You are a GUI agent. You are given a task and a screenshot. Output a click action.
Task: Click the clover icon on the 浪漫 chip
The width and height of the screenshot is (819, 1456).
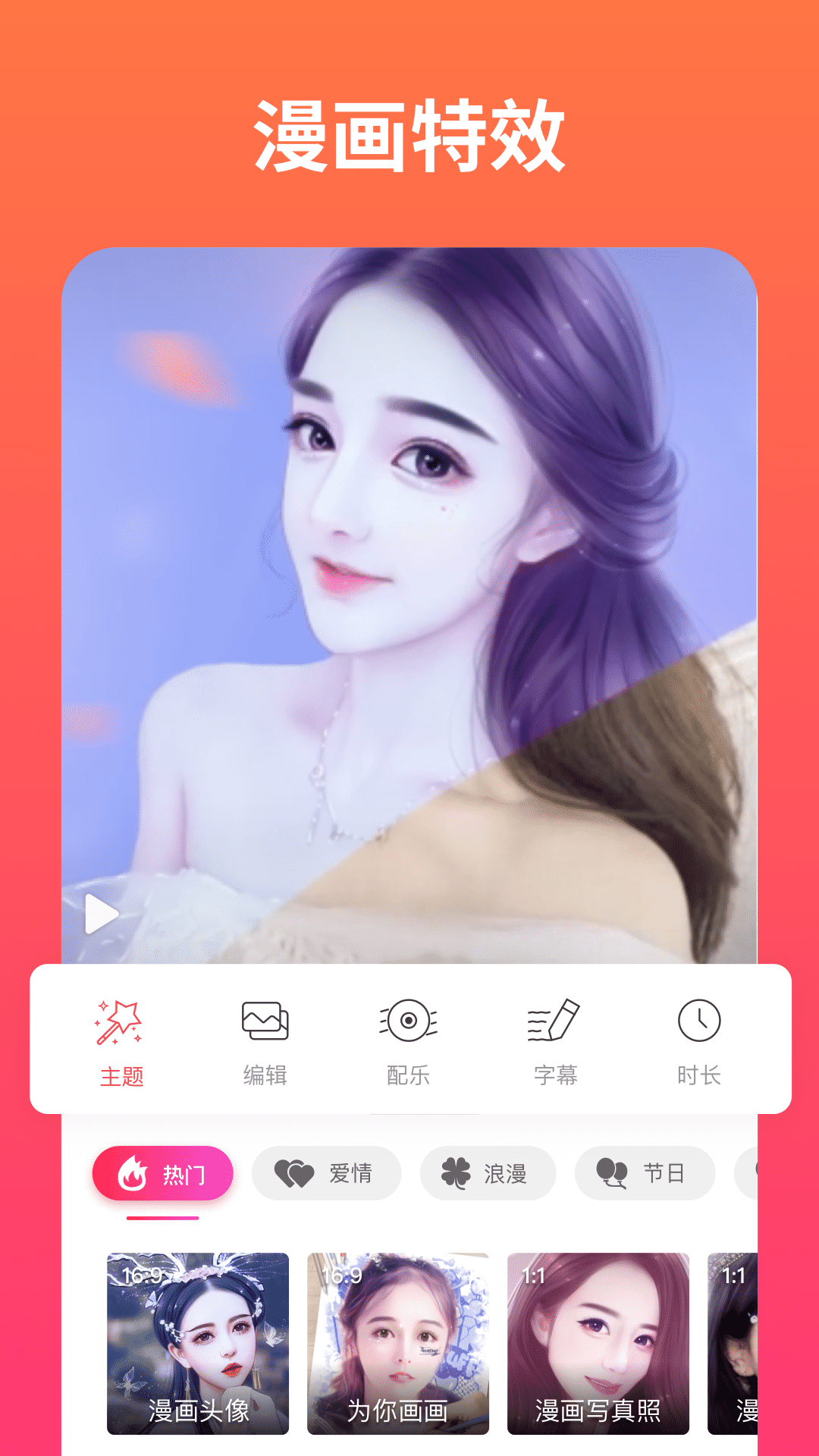click(x=456, y=1173)
